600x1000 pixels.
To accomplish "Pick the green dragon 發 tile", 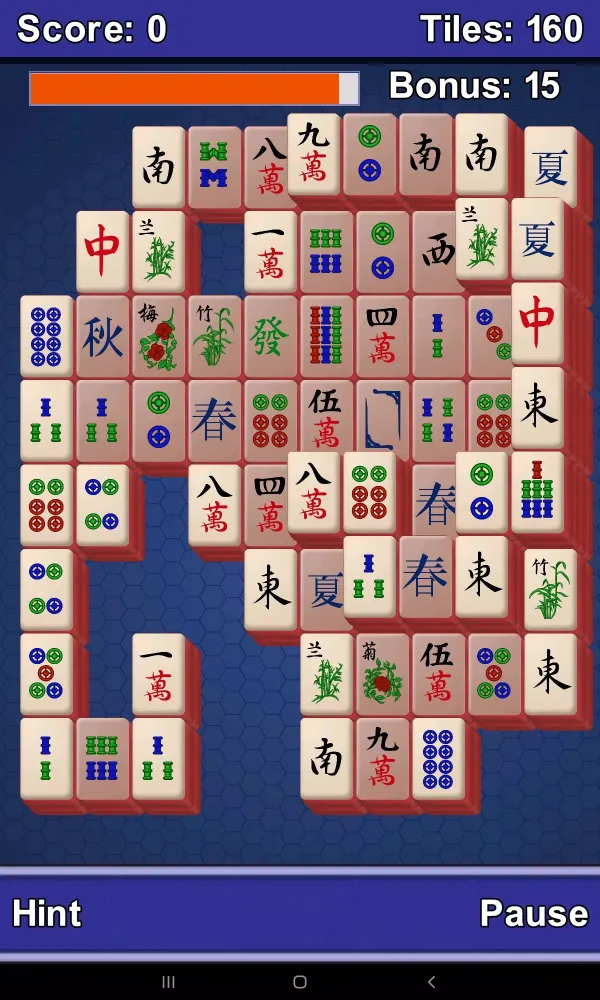I will tap(269, 336).
